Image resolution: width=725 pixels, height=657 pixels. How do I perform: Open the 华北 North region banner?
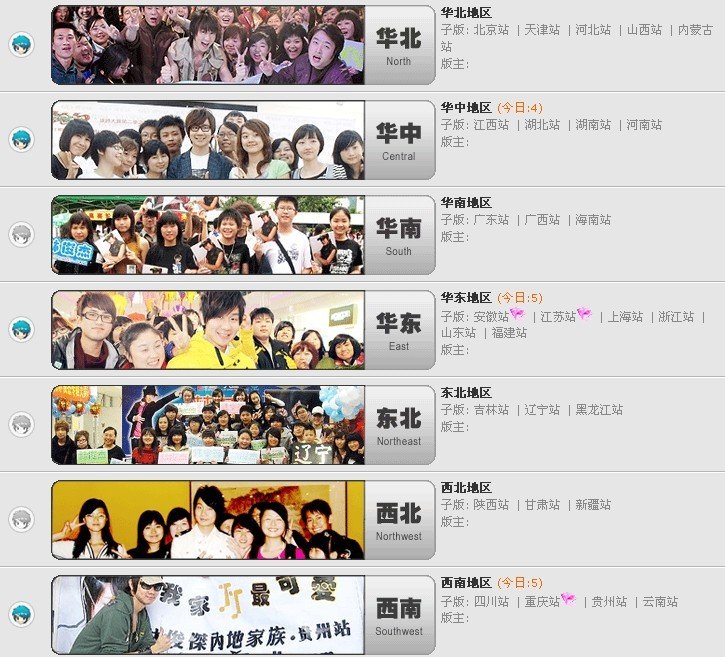[243, 45]
